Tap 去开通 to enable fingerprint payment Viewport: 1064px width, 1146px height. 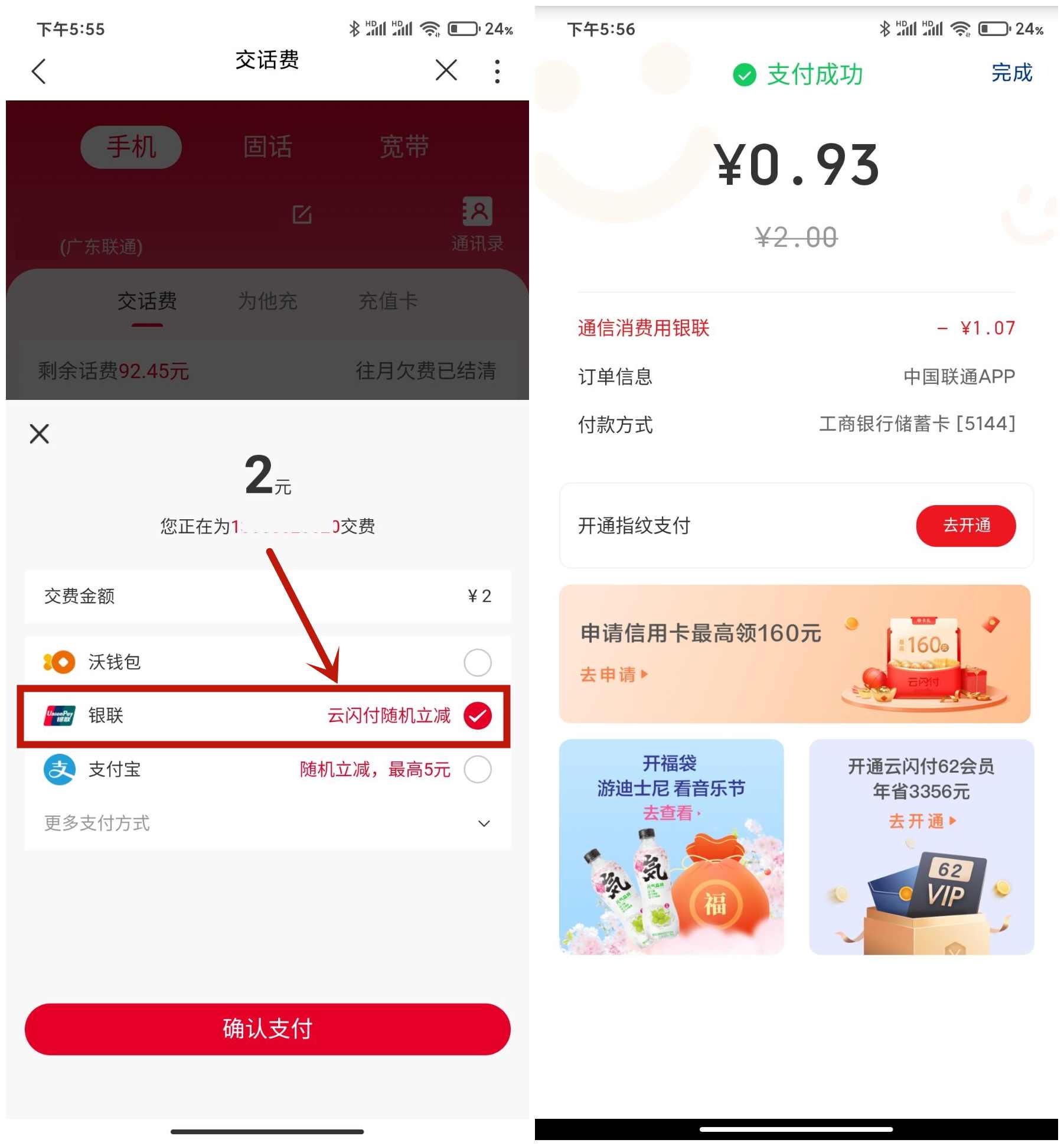(965, 525)
